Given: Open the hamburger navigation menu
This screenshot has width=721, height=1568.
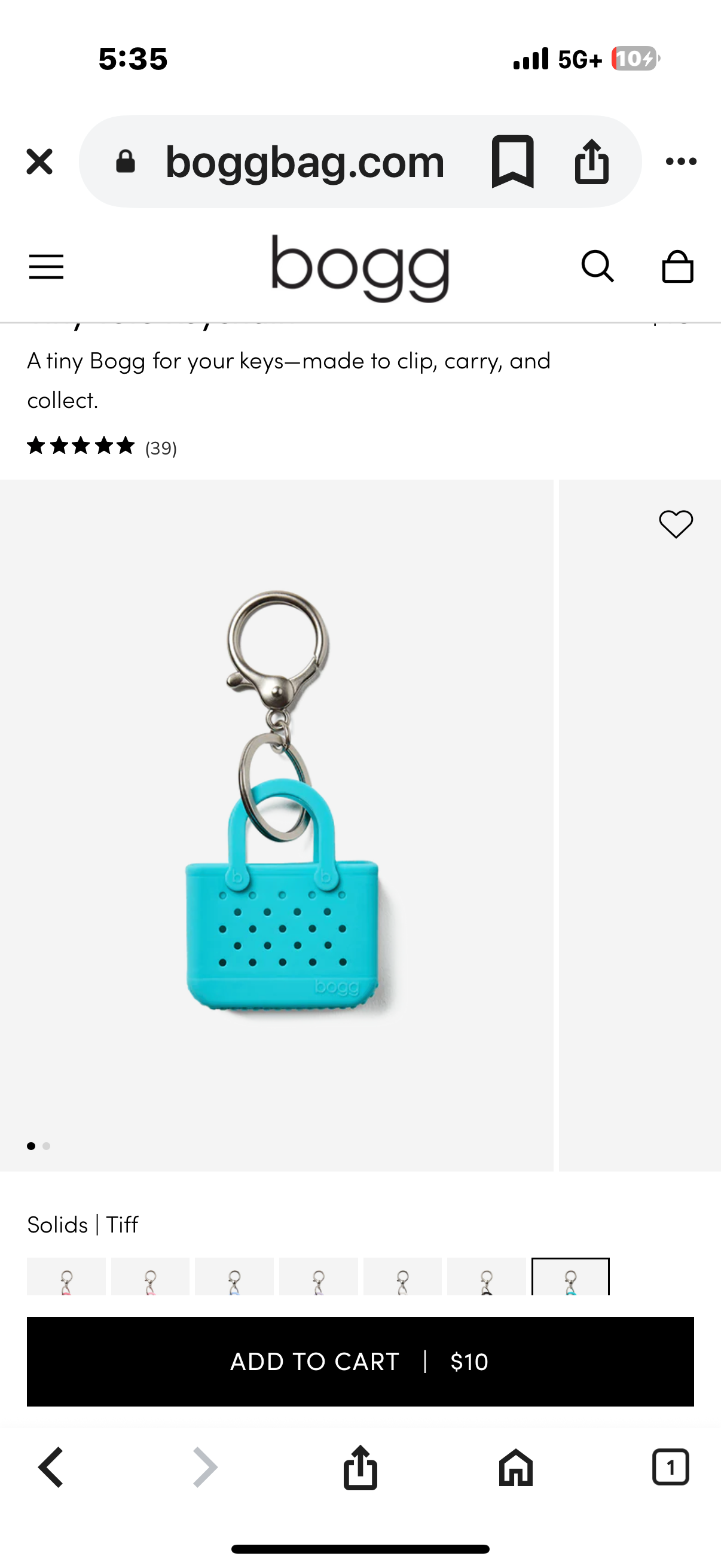Looking at the screenshot, I should click(46, 267).
